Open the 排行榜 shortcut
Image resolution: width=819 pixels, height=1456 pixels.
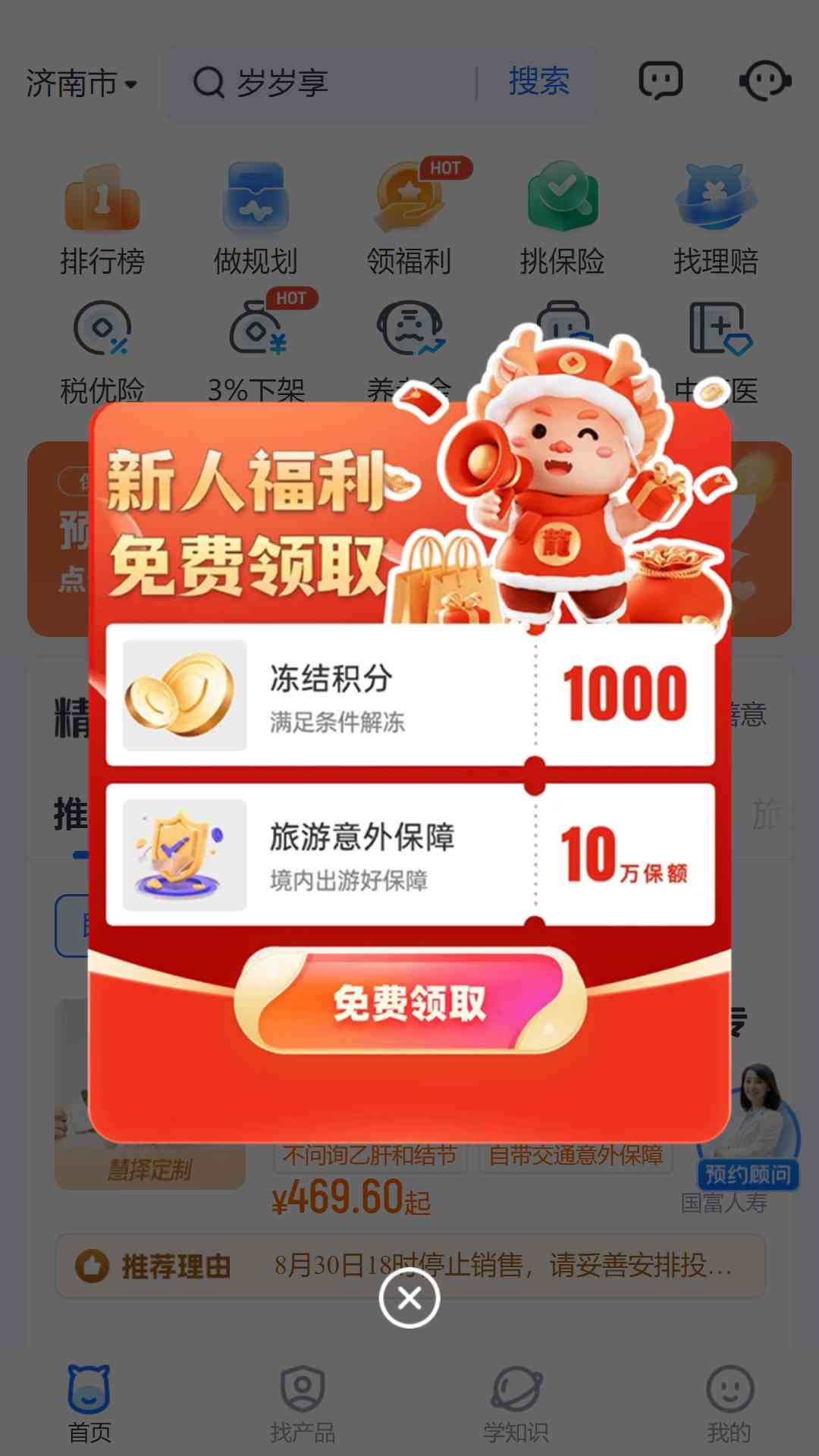click(102, 219)
